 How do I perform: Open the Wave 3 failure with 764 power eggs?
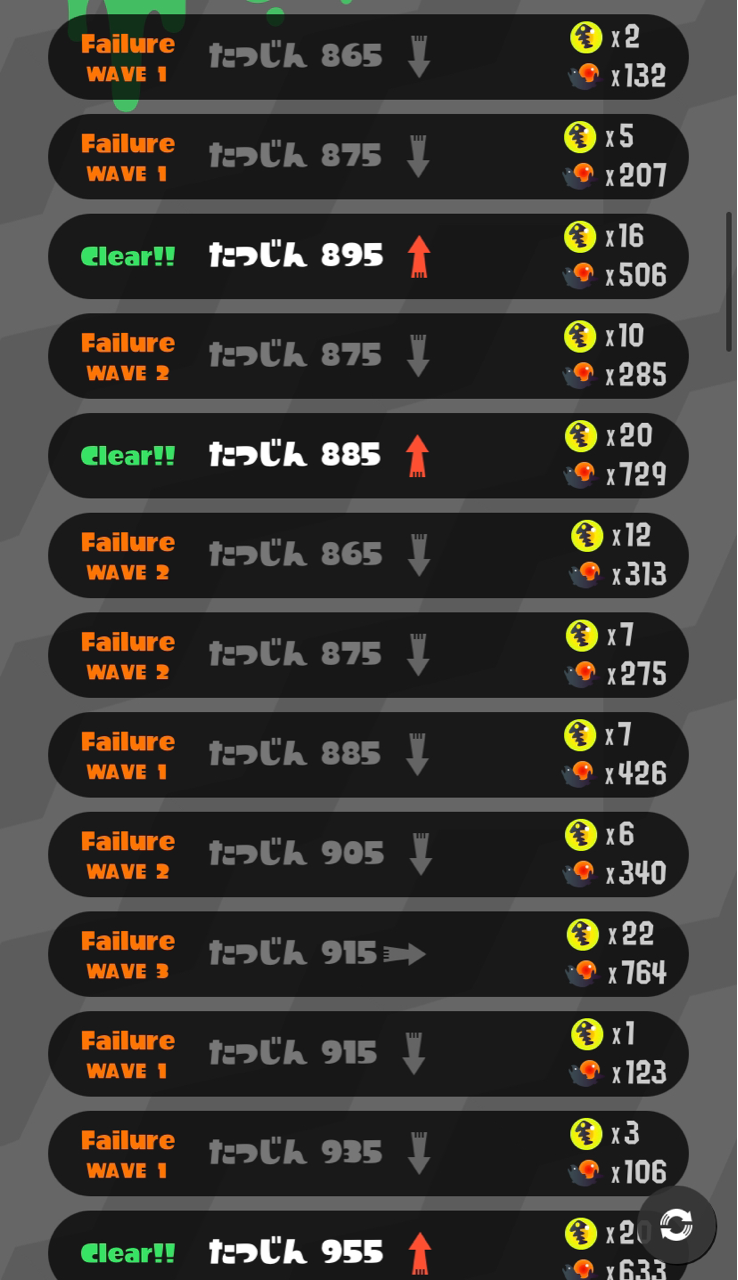click(x=368, y=954)
